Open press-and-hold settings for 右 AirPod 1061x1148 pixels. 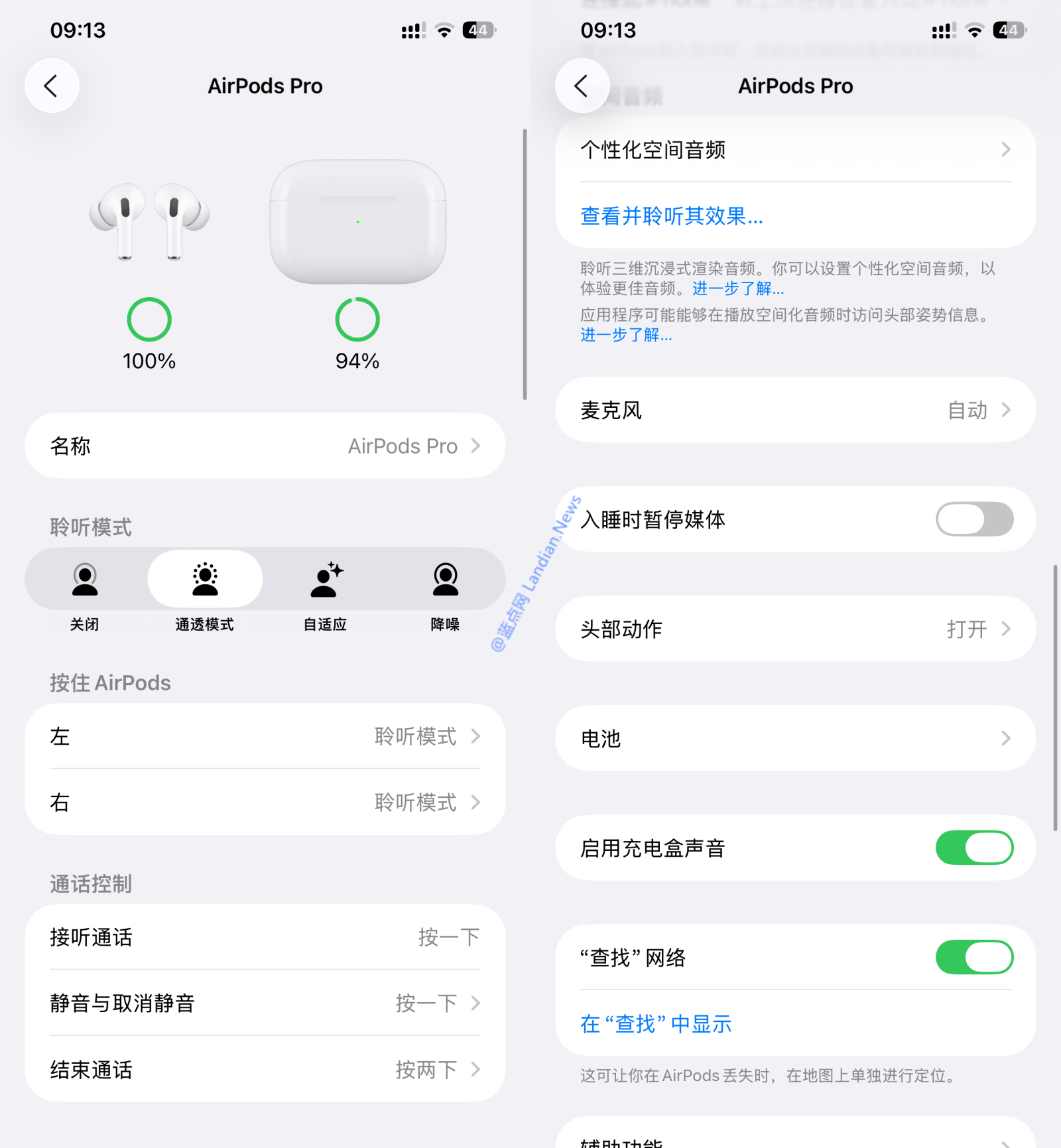[265, 802]
